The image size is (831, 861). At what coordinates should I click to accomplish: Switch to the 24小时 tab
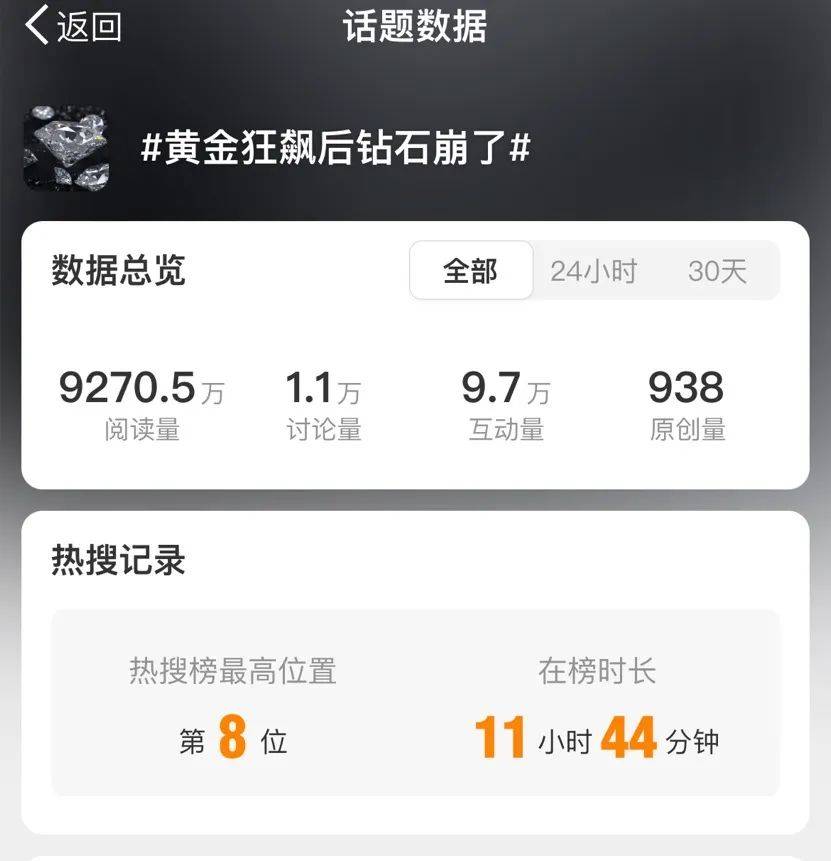pos(593,270)
